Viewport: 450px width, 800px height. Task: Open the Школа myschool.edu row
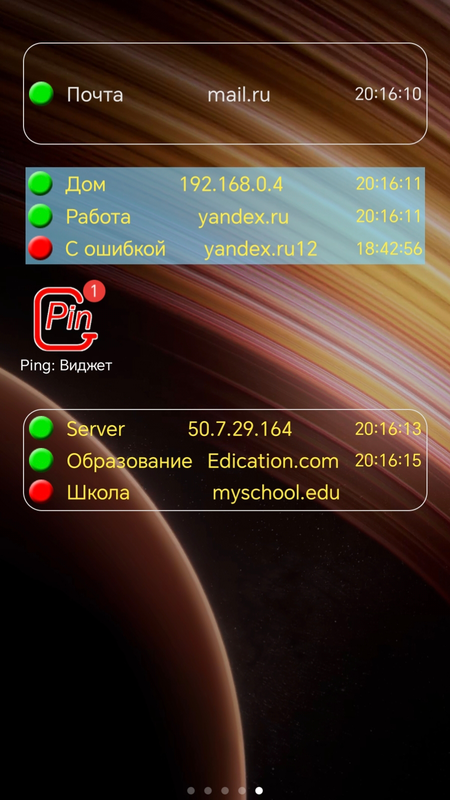[225, 493]
